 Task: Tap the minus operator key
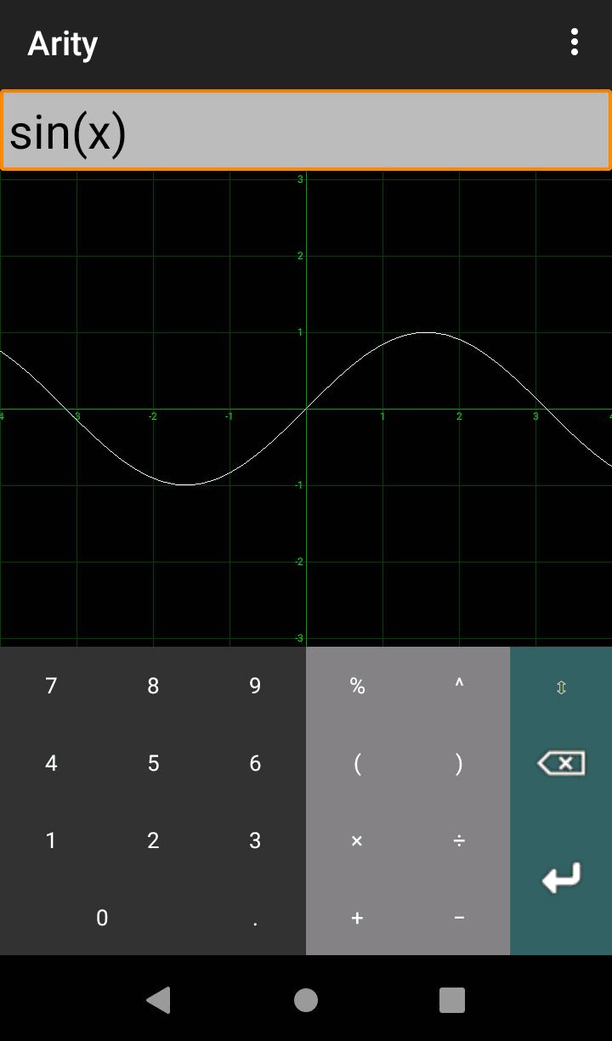pyautogui.click(x=459, y=918)
